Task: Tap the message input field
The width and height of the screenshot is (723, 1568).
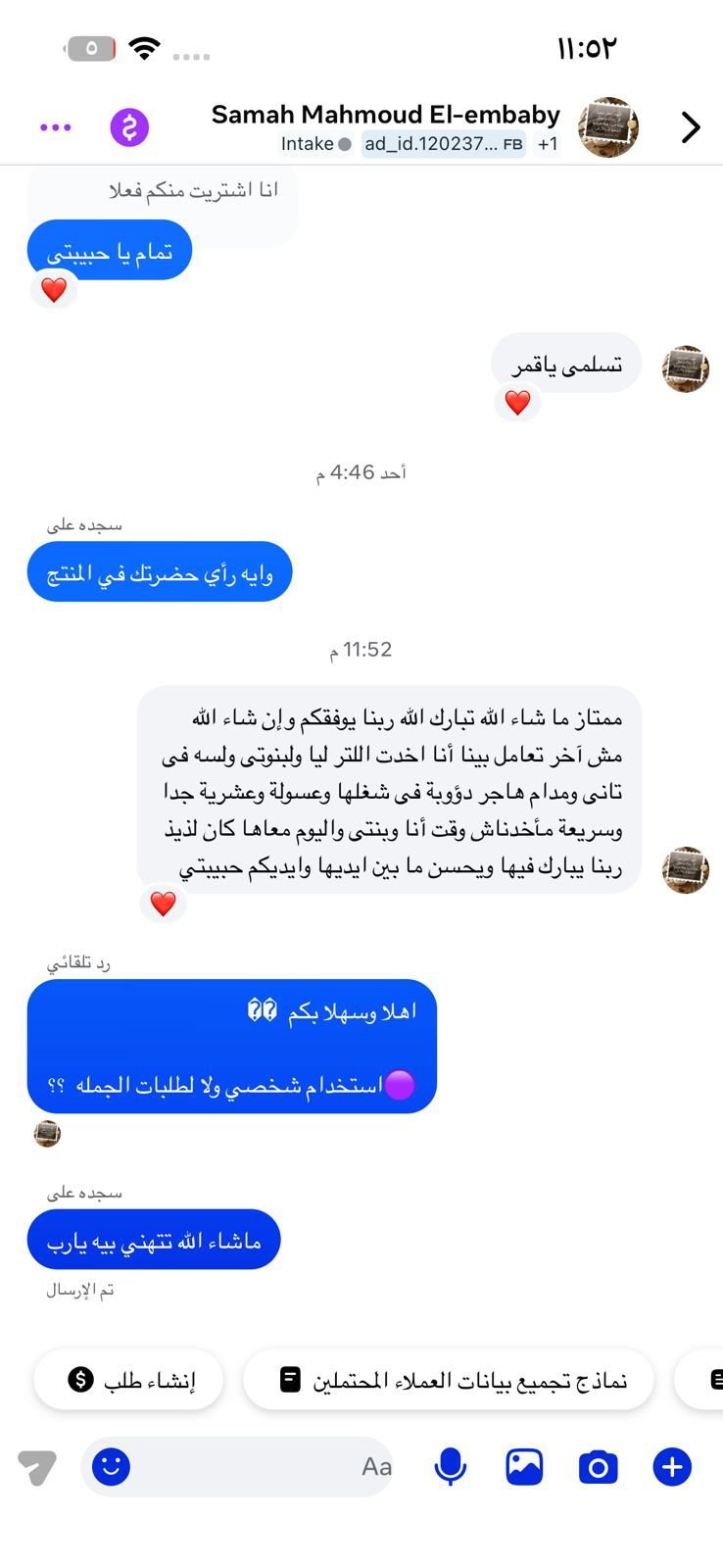Action: point(245,1466)
